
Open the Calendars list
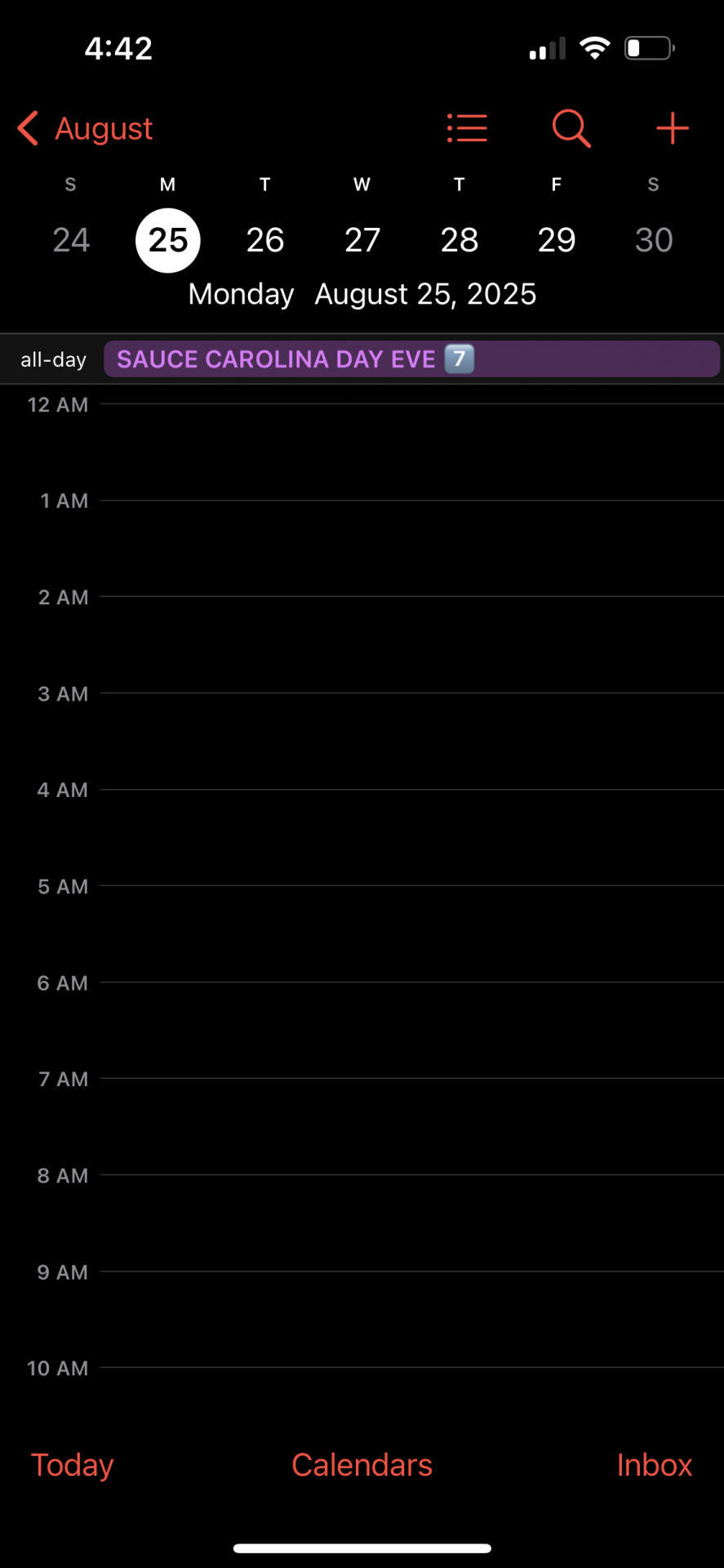[362, 1465]
